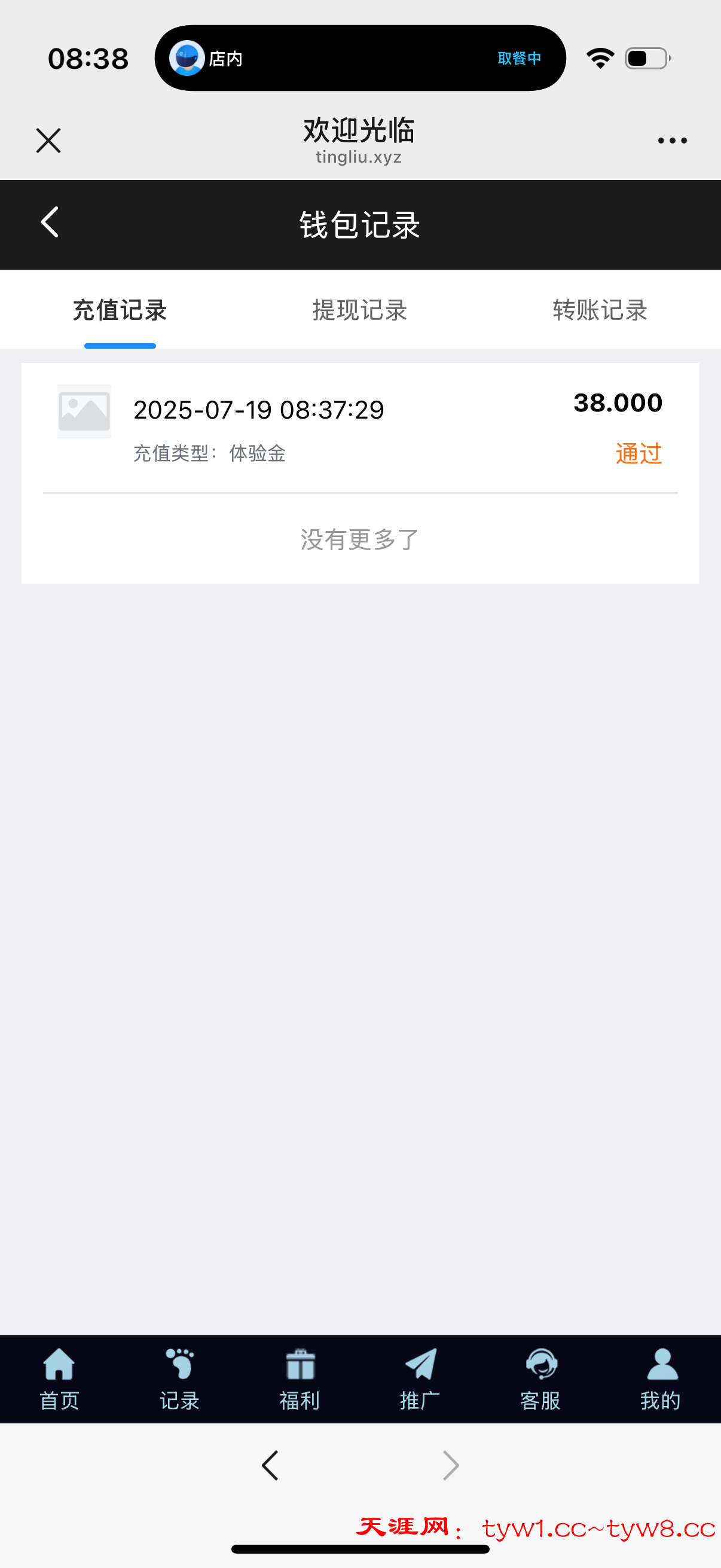The width and height of the screenshot is (721, 1568).
Task: Open the 店内 取餐中 live activity pill
Action: 360,59
